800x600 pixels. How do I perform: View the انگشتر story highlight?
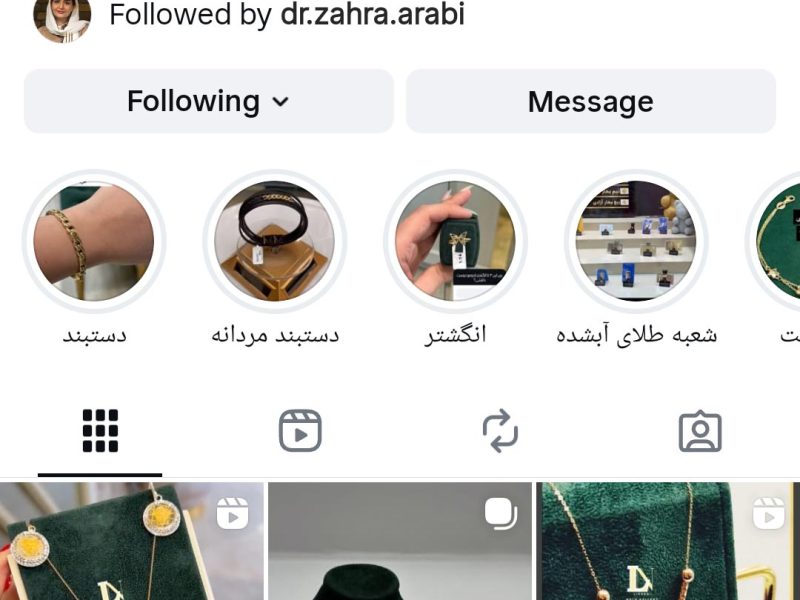click(x=456, y=241)
